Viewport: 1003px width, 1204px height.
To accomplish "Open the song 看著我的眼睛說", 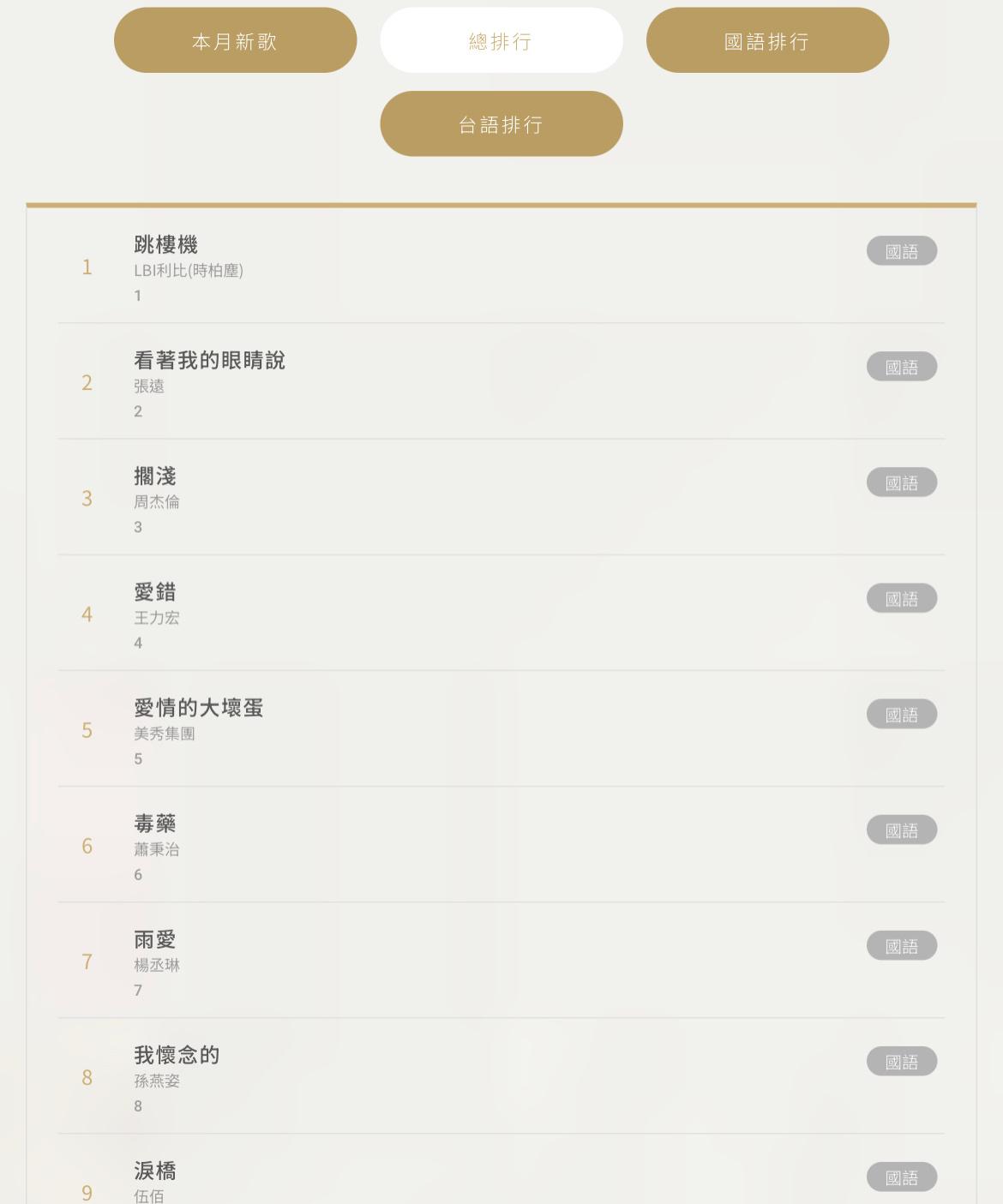I will pyautogui.click(x=209, y=361).
